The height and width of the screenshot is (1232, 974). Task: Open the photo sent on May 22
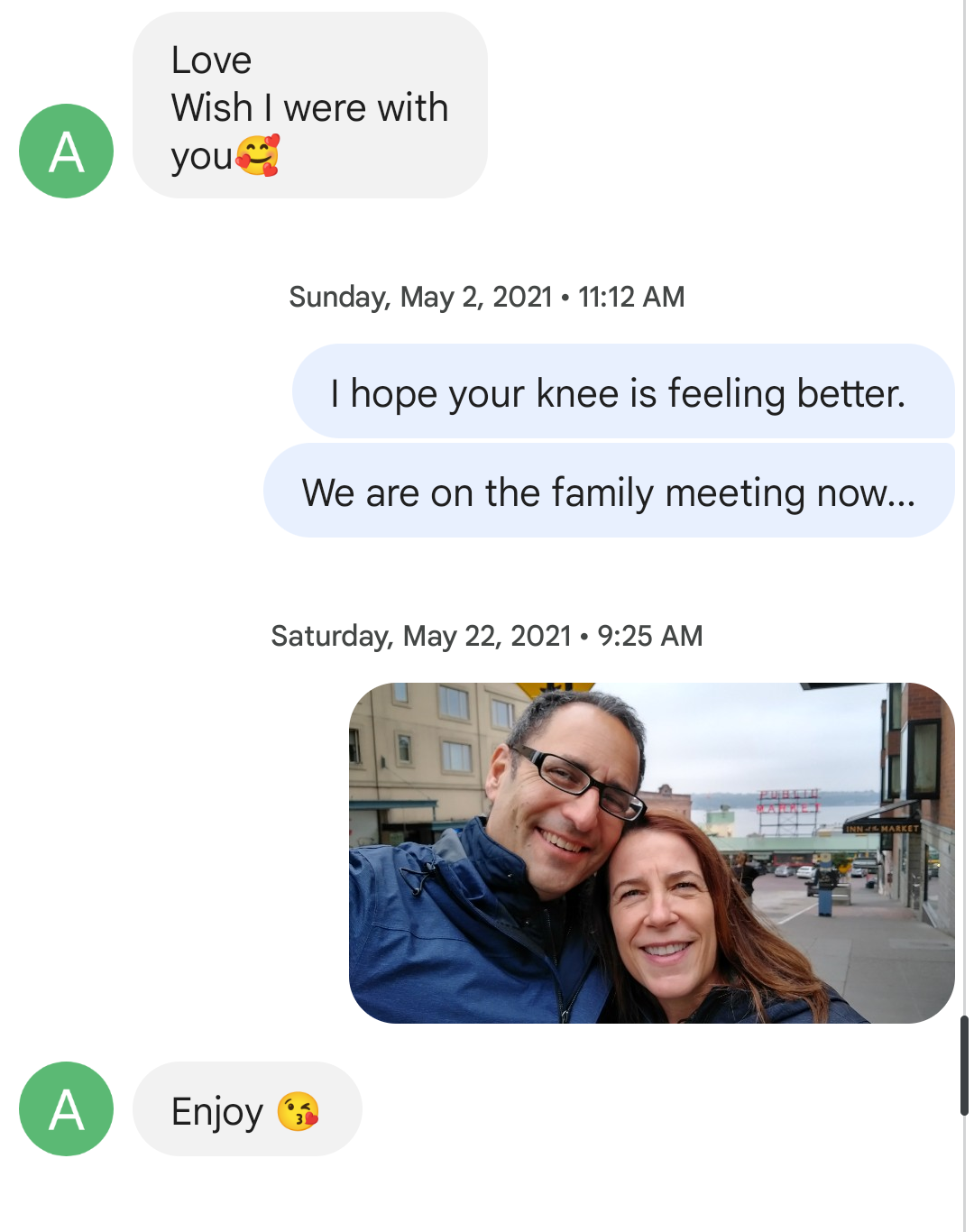click(x=651, y=852)
